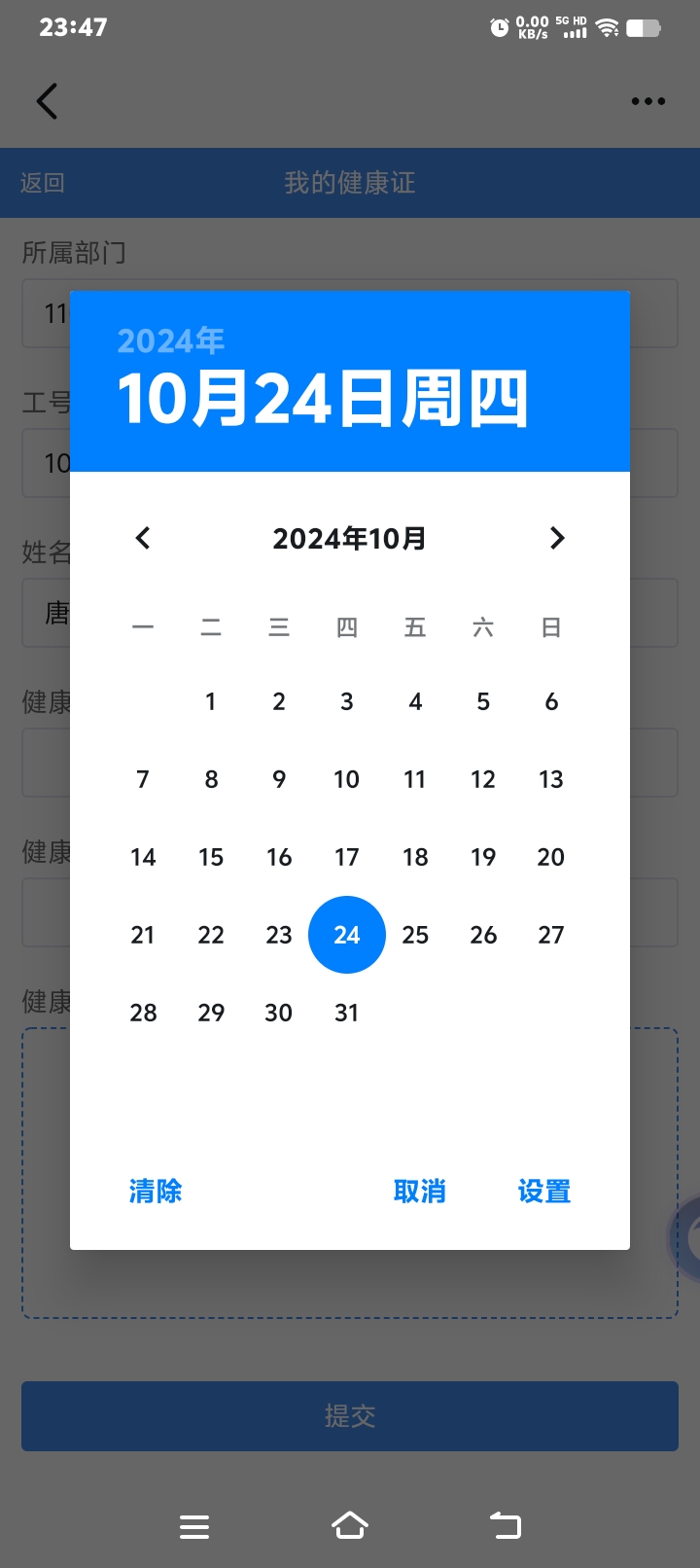Tap the highlighted date 24

(347, 935)
